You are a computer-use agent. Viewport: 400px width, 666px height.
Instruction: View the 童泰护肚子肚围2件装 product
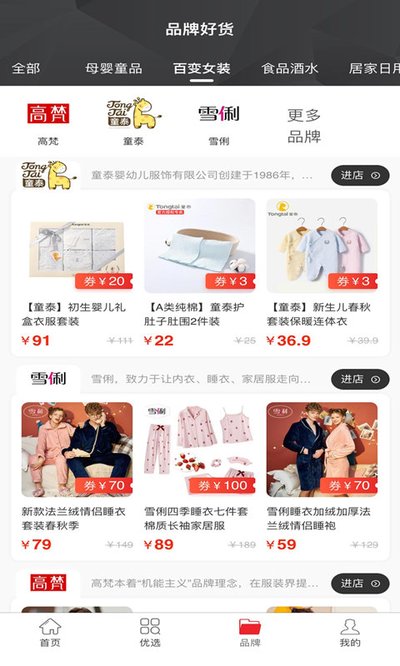tap(200, 273)
